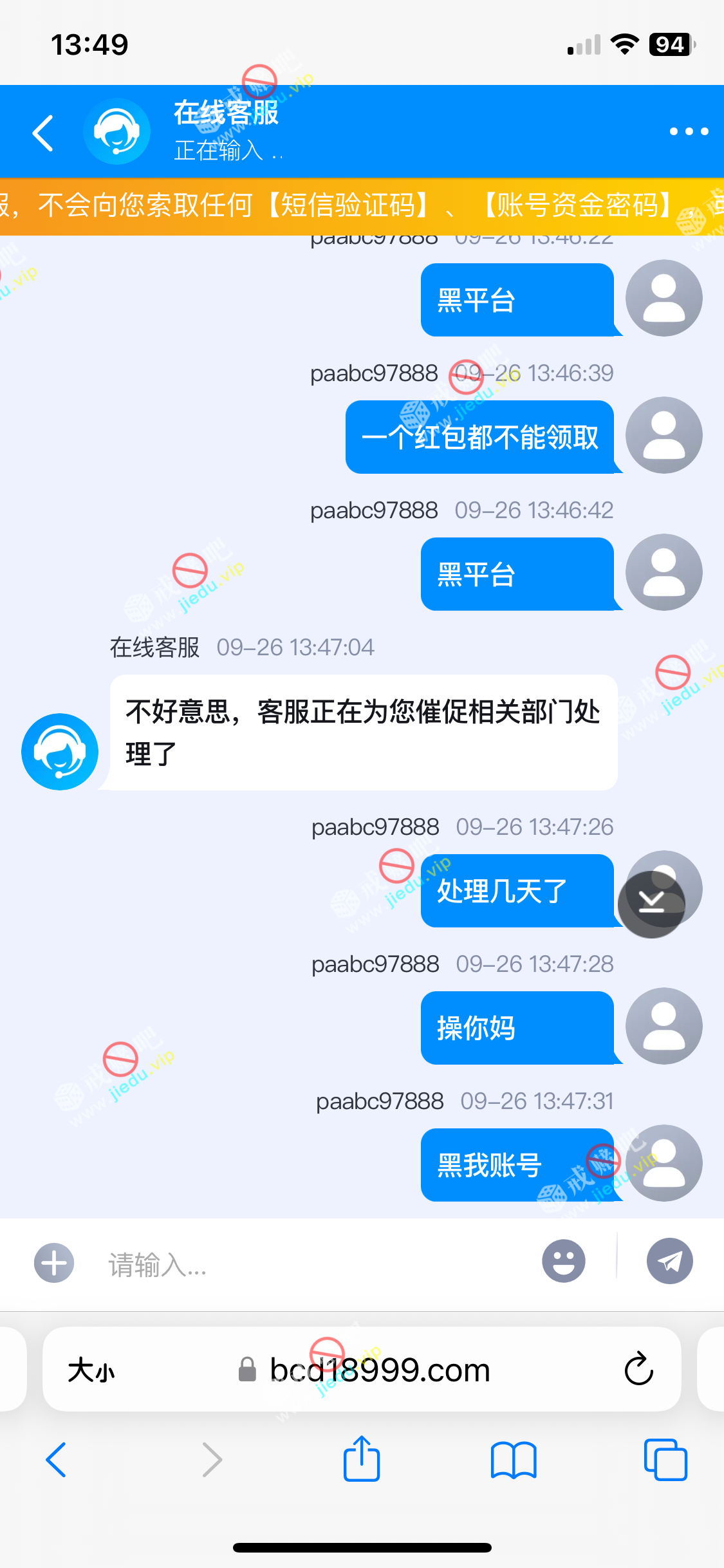Share this page from Safari
724x1568 pixels.
point(362,1460)
